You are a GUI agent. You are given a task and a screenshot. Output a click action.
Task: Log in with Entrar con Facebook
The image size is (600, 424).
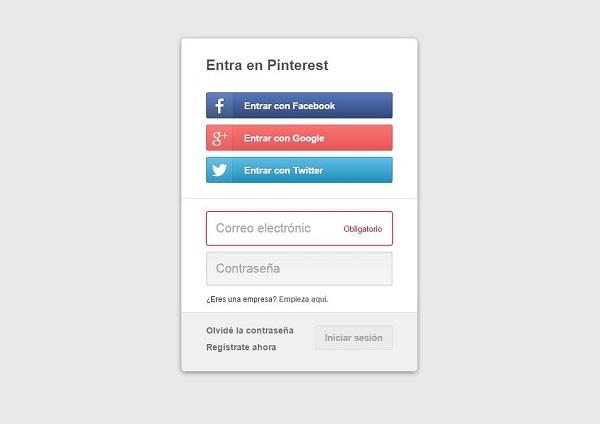299,106
